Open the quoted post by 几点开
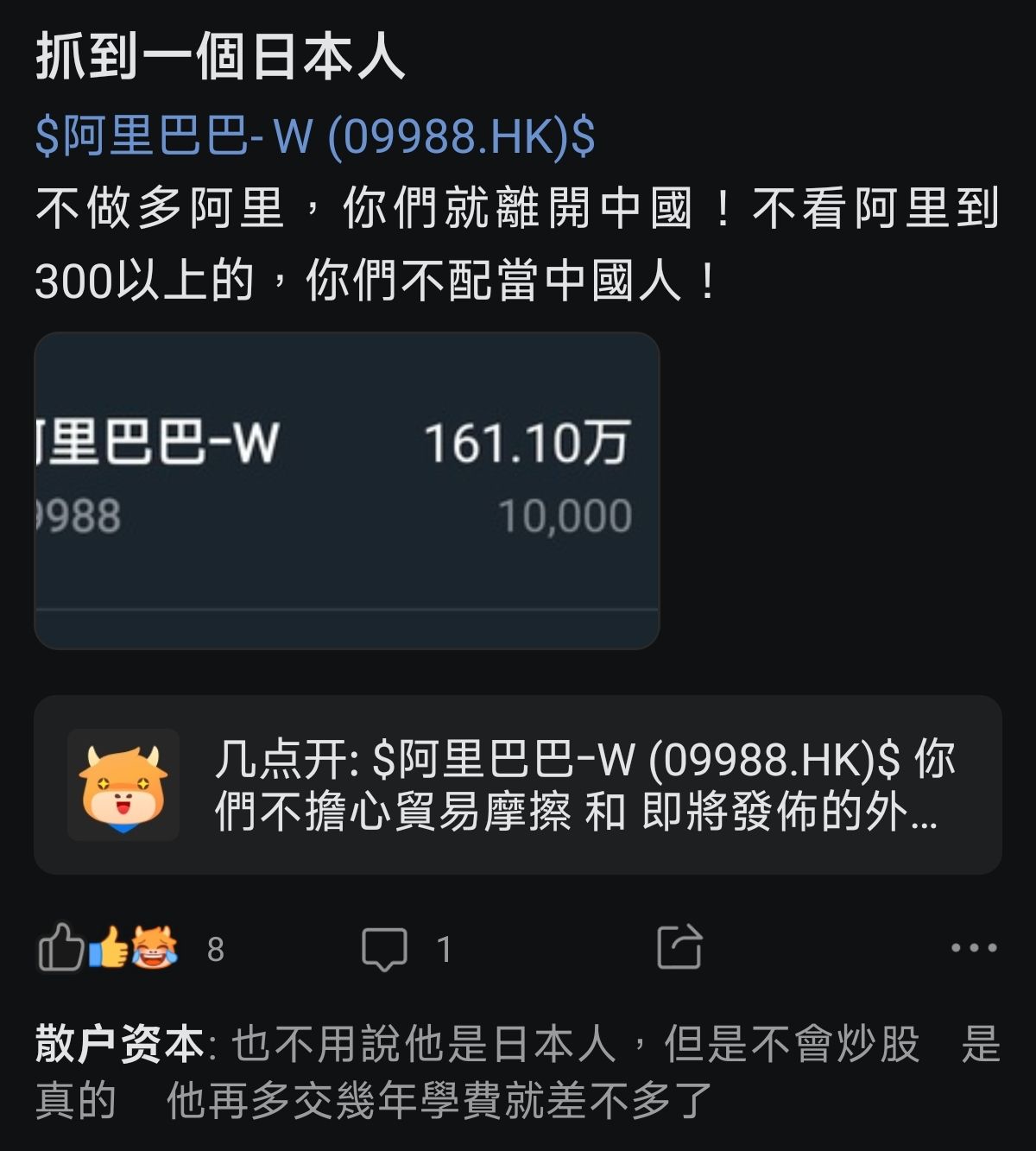 coord(518,784)
